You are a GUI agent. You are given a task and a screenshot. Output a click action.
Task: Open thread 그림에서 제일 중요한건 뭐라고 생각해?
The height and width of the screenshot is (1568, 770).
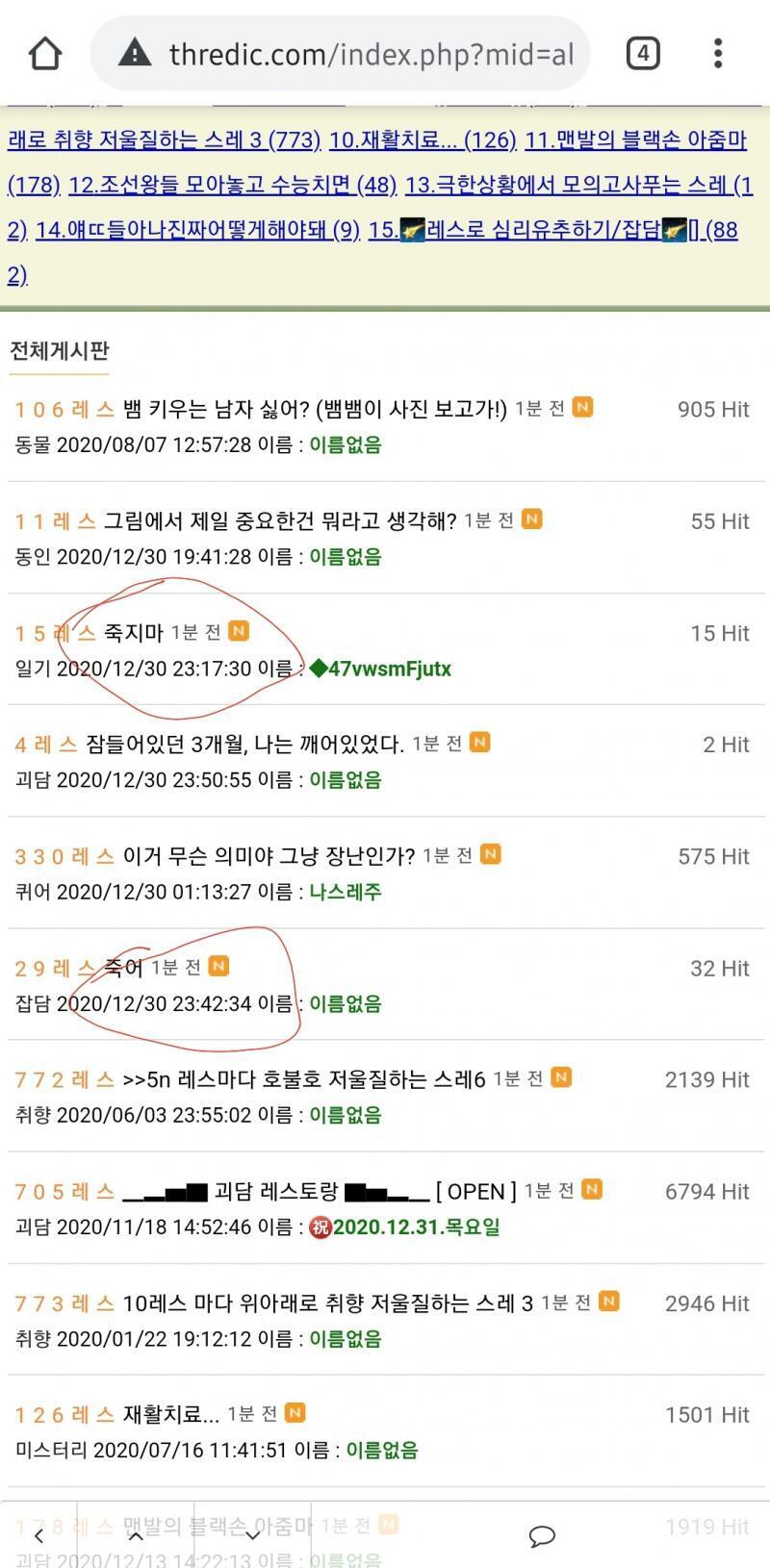point(279,521)
